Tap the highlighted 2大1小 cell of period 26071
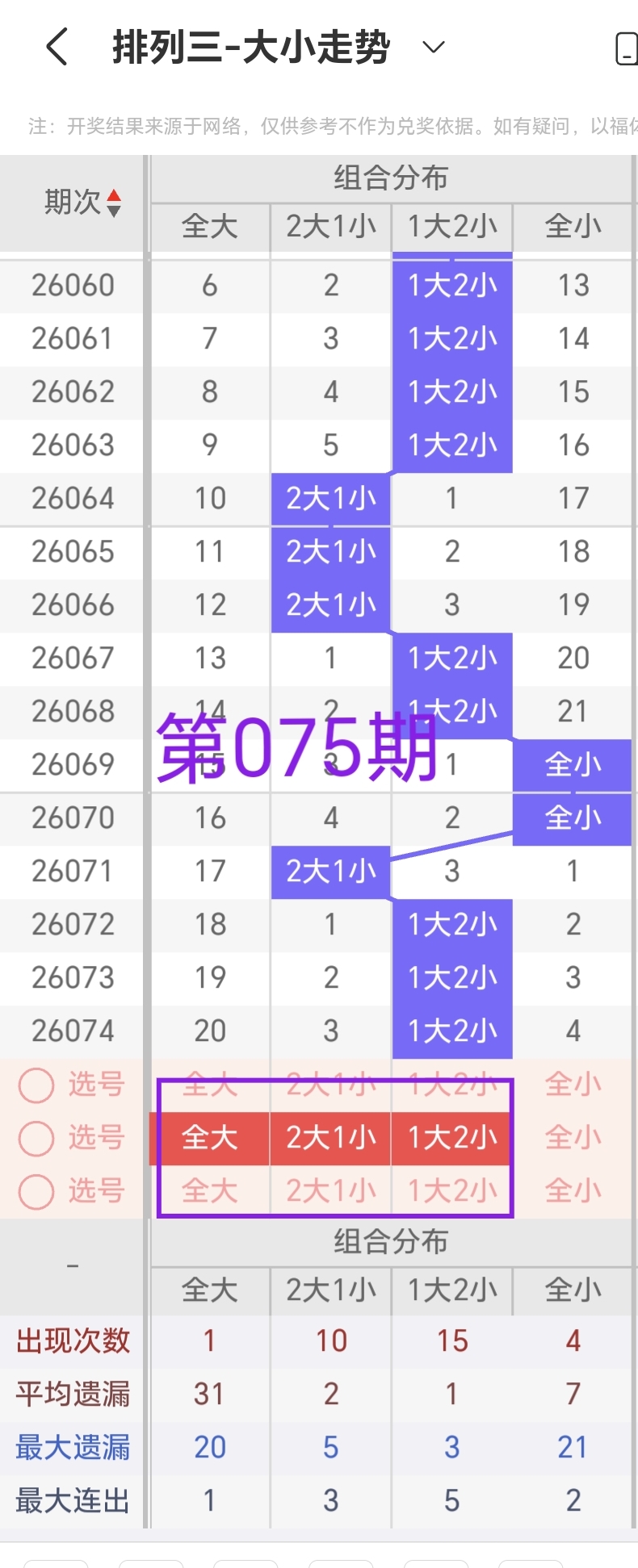Viewport: 638px width, 1568px height. coord(330,871)
